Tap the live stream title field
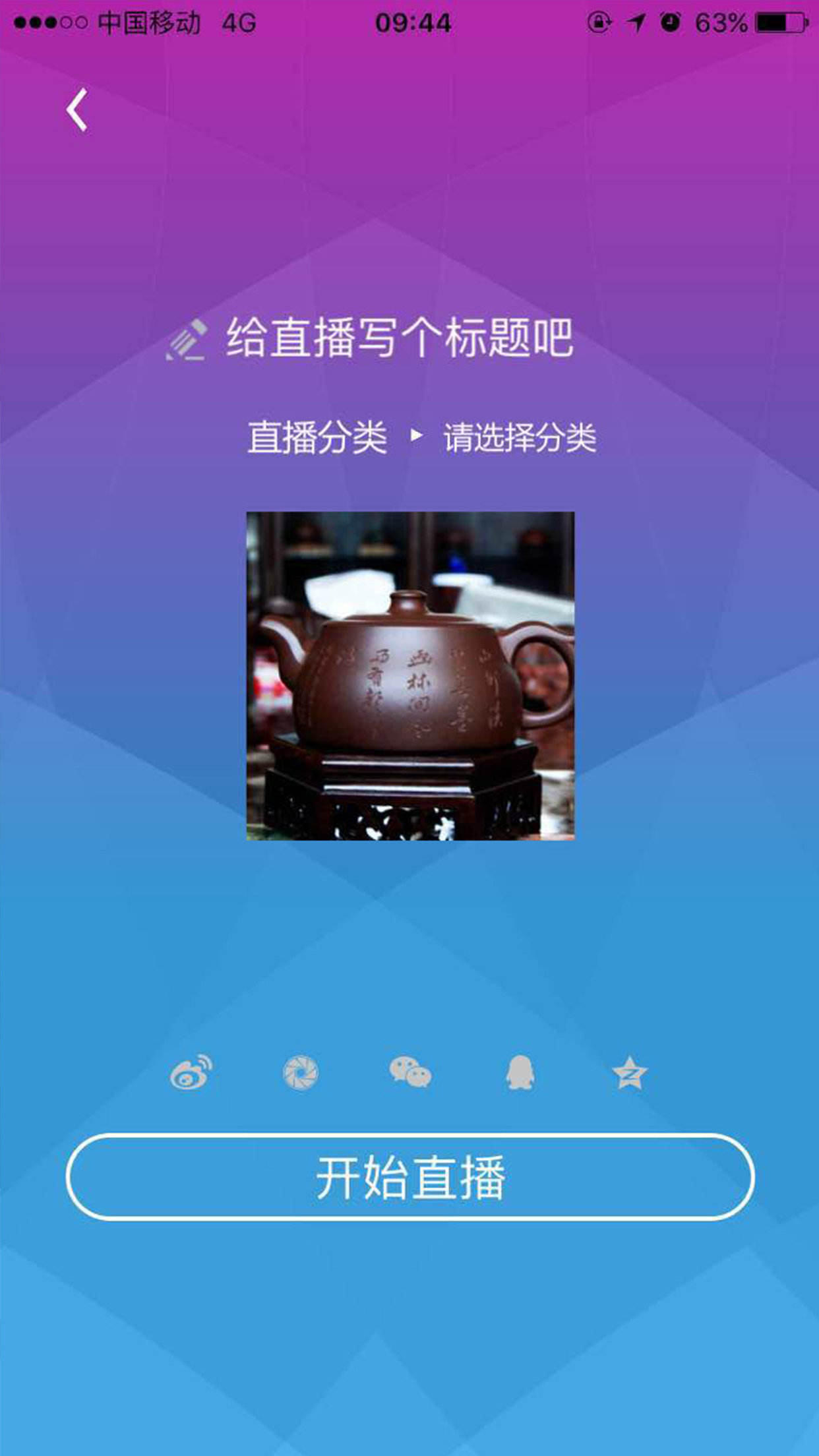 [399, 338]
